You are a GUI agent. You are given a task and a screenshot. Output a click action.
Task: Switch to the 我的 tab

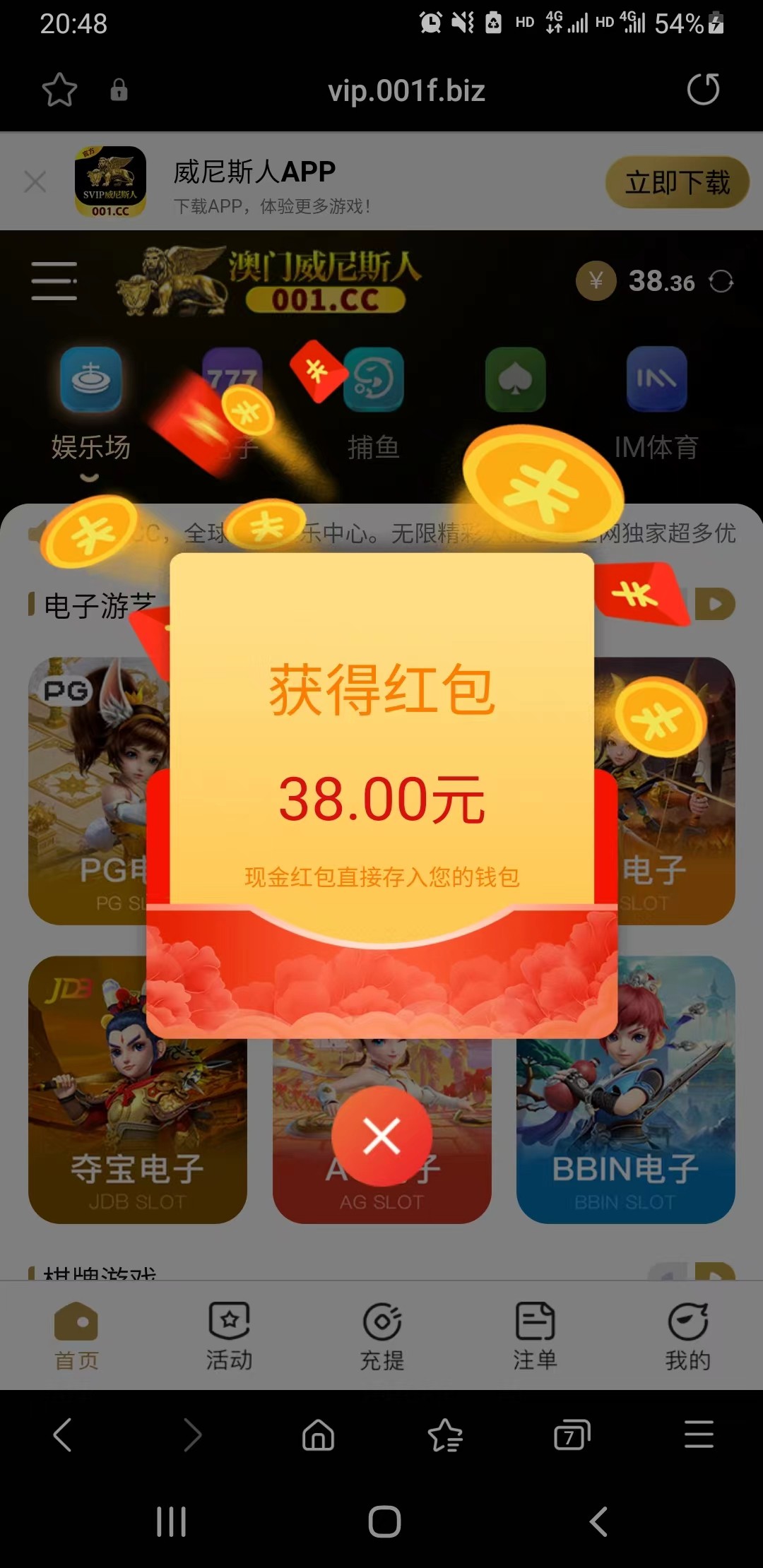687,1335
